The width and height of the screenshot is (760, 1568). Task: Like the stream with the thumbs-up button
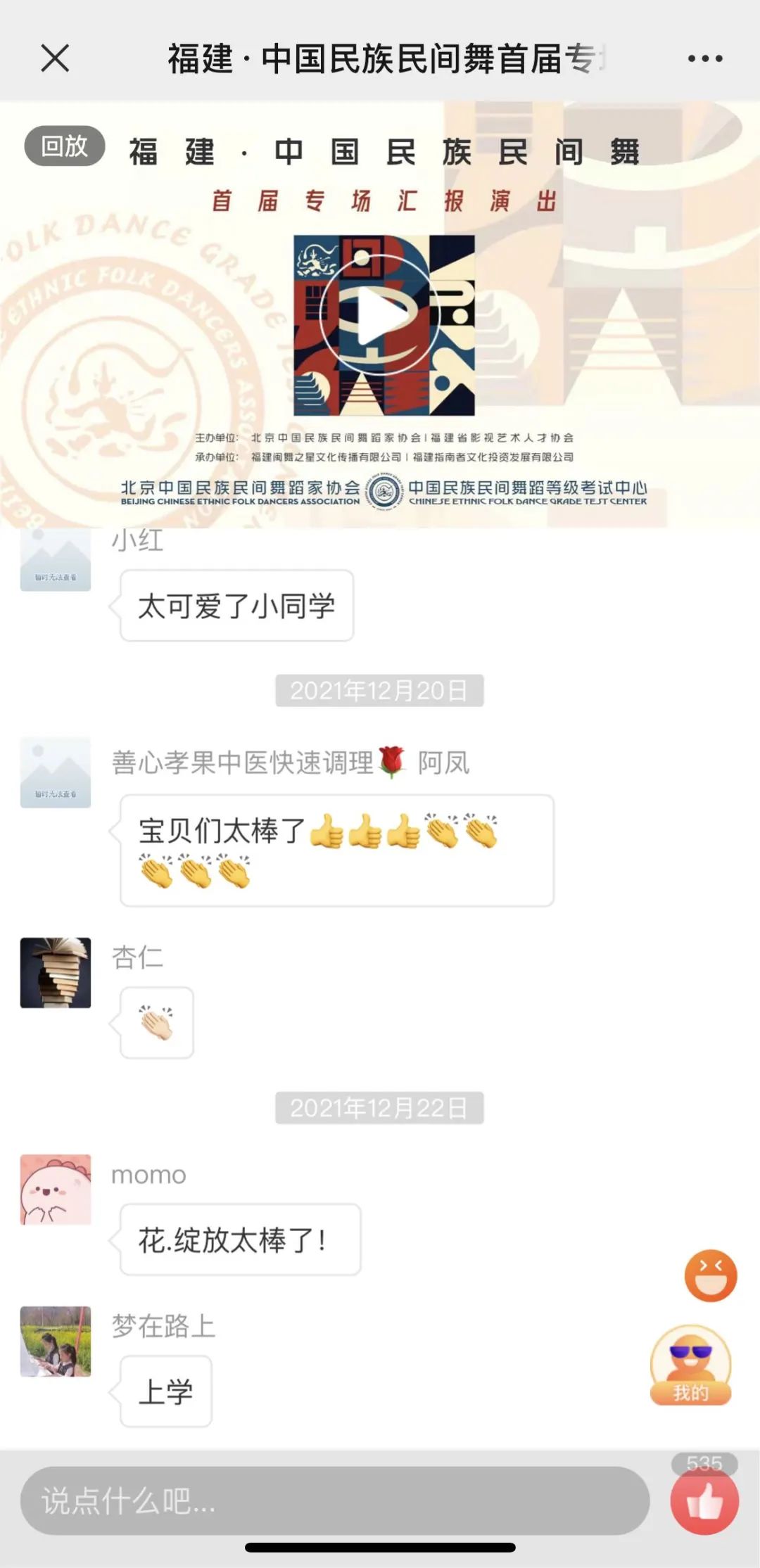pyautogui.click(x=704, y=1501)
